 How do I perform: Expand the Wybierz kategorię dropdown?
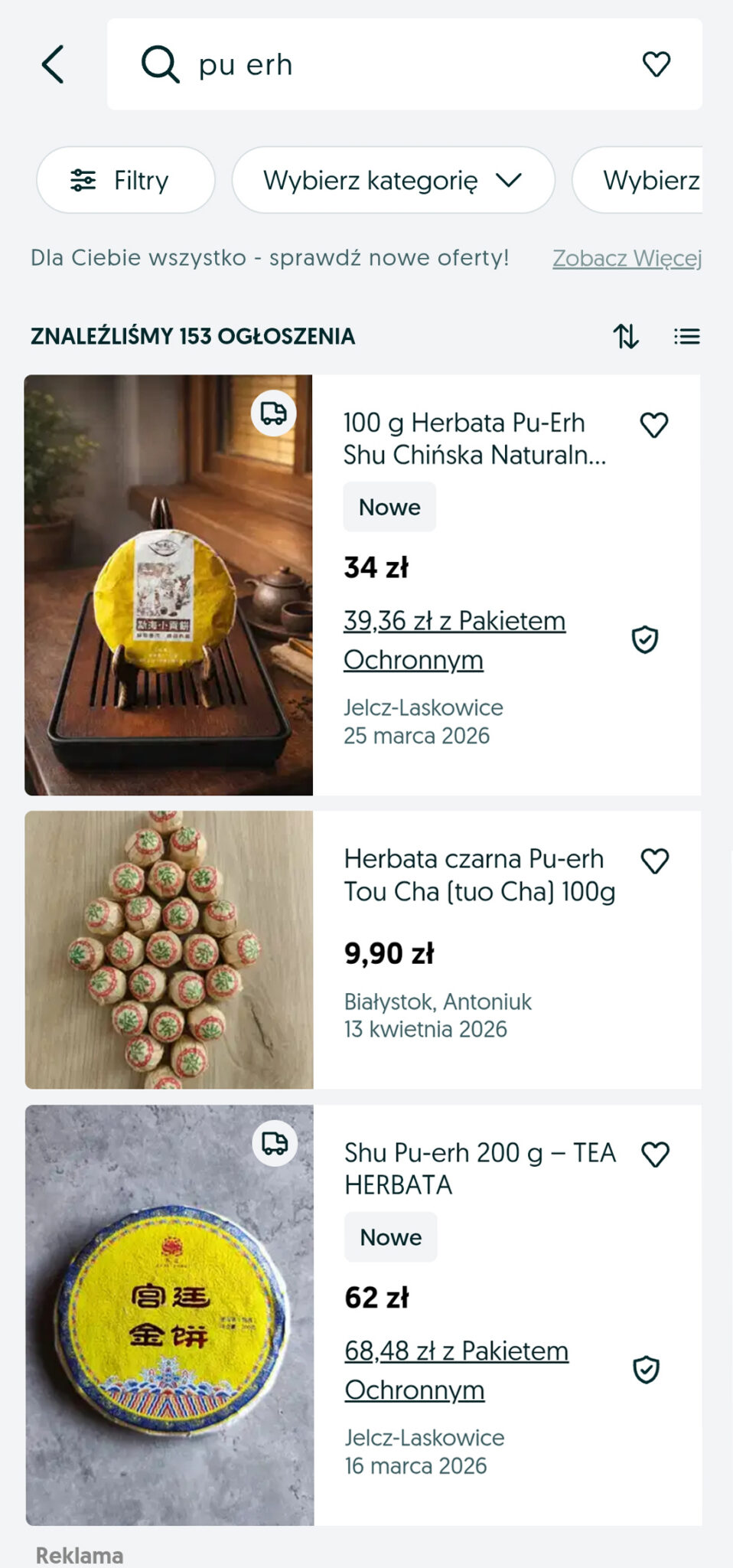coord(393,180)
